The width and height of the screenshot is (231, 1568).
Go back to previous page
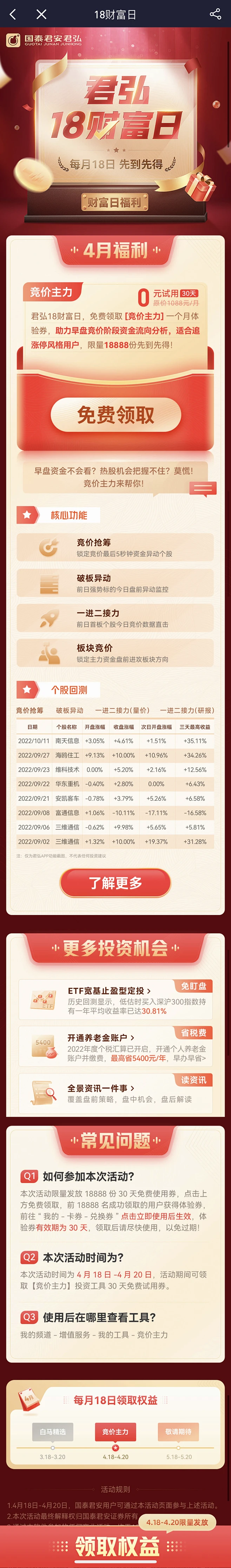pyautogui.click(x=13, y=13)
